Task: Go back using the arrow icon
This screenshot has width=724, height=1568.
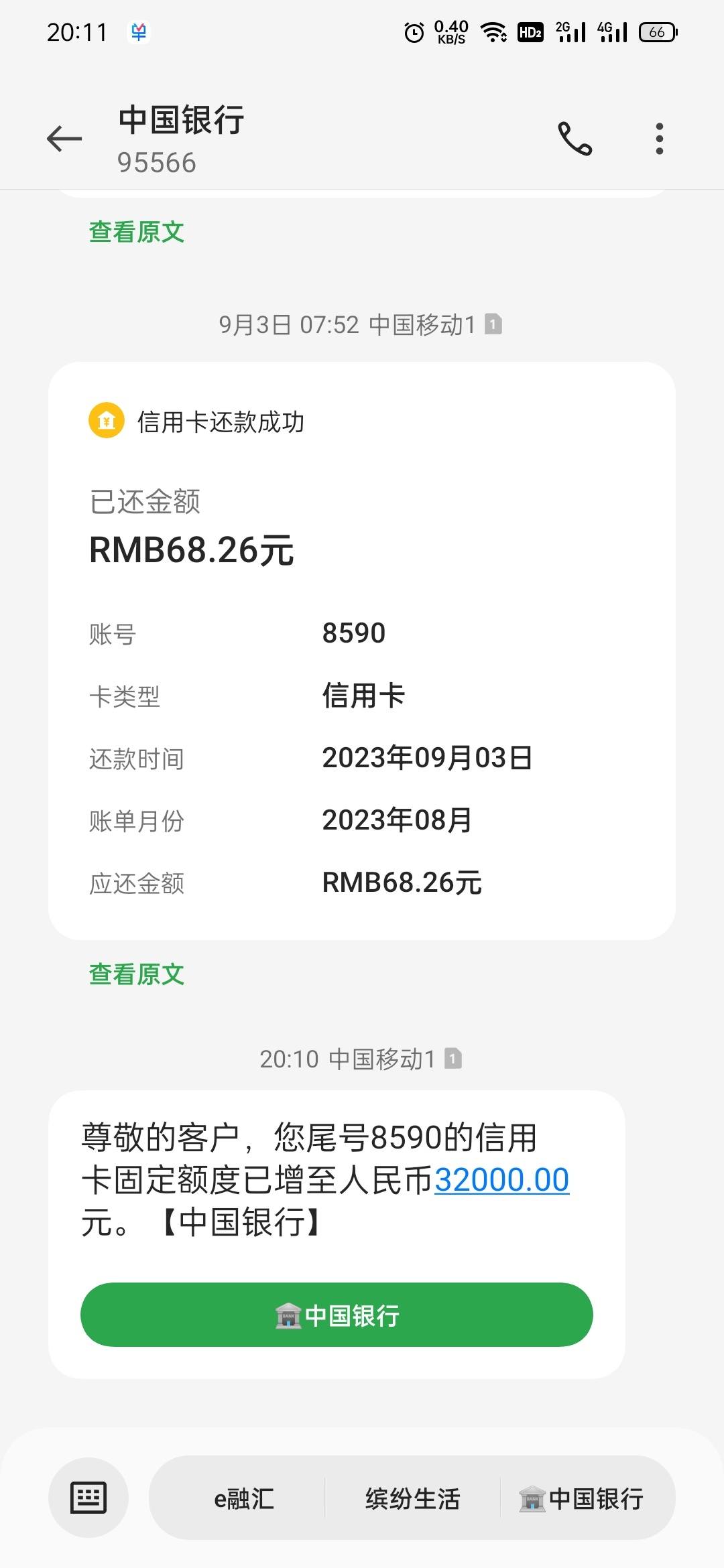Action: pyautogui.click(x=64, y=139)
